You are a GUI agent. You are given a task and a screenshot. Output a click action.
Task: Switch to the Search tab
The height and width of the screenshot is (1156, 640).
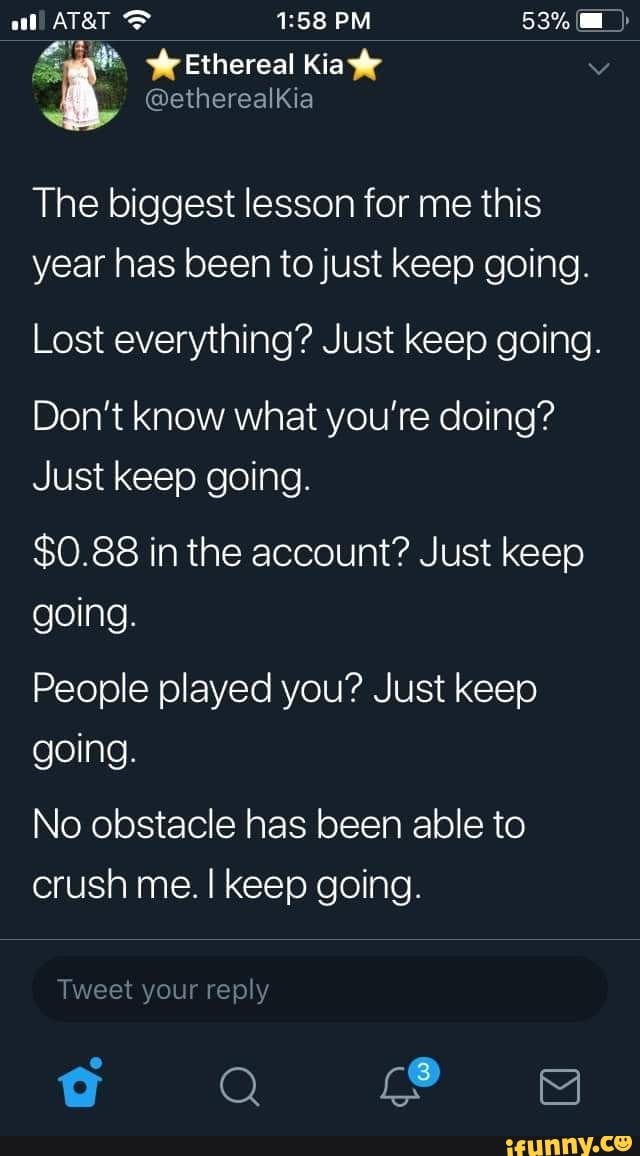[x=239, y=1086]
